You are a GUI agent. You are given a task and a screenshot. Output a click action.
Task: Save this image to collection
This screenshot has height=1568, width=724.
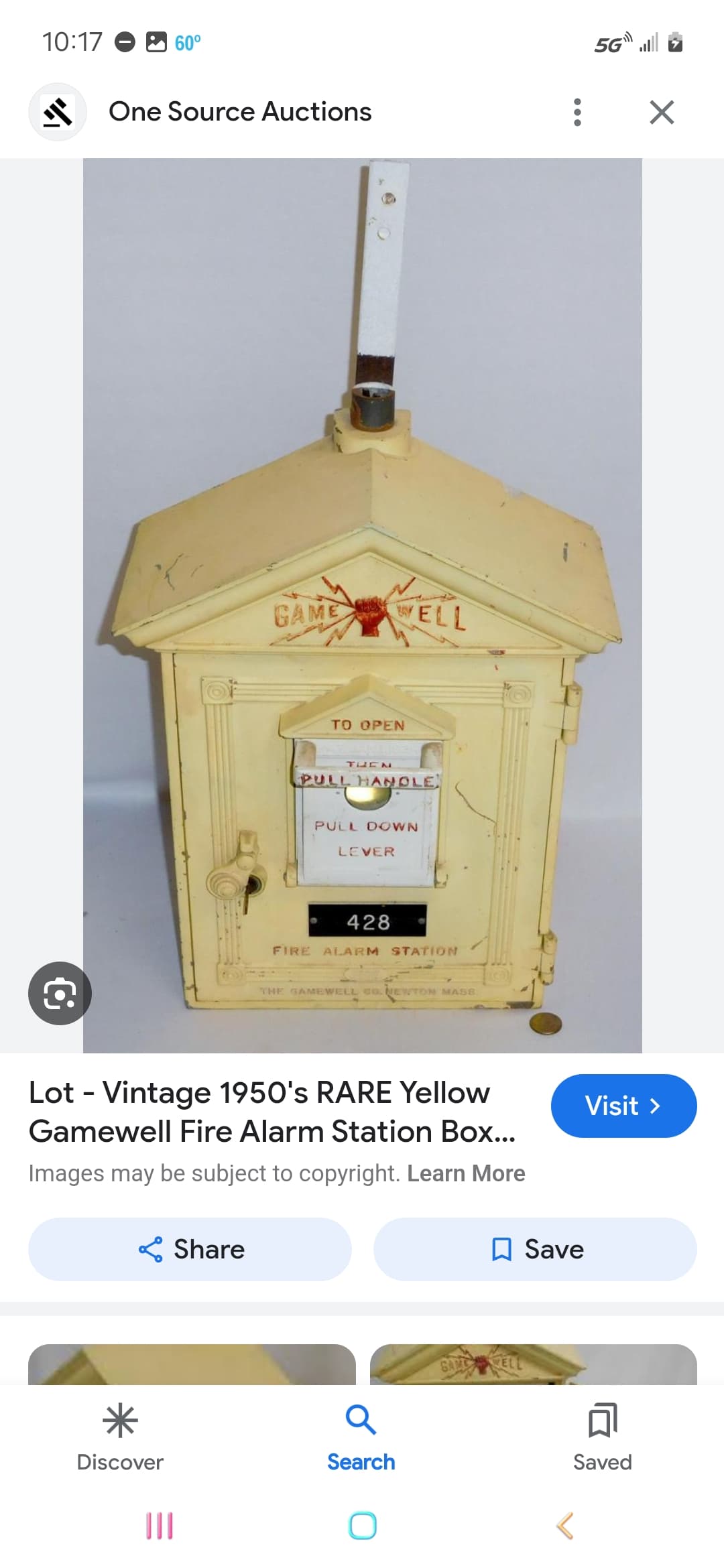535,1249
